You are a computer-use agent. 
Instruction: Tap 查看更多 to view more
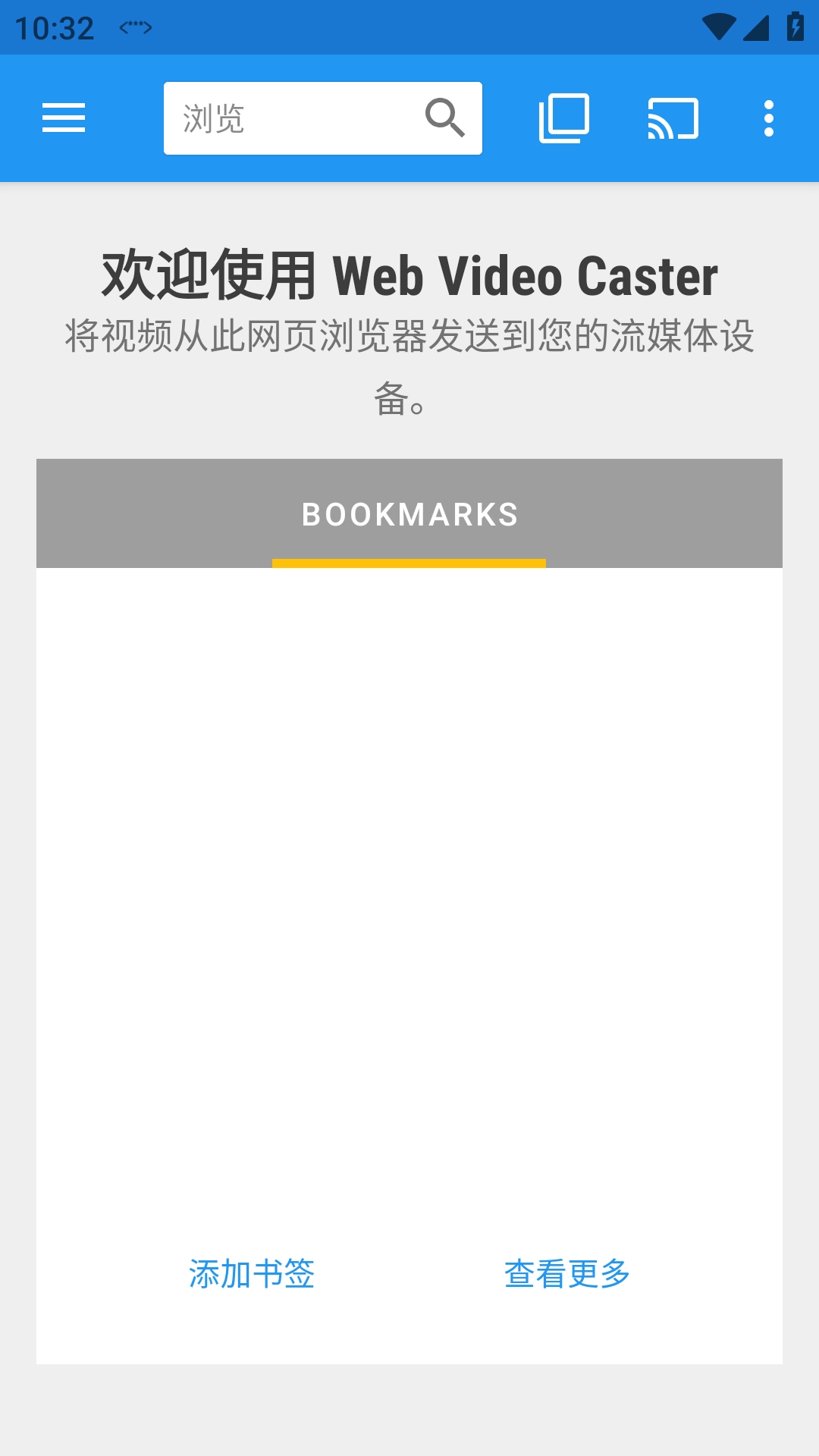(567, 1273)
